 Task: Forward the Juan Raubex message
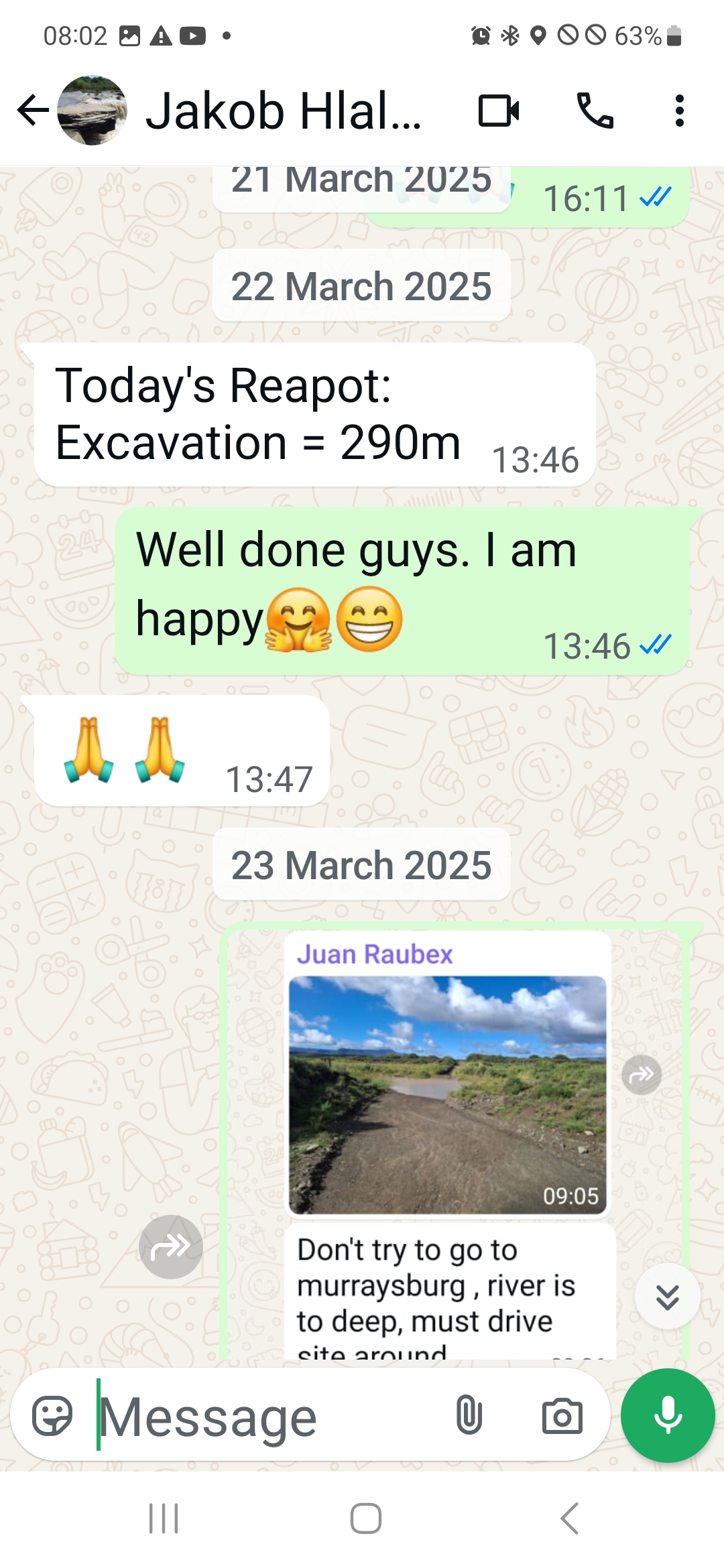coord(171,1246)
